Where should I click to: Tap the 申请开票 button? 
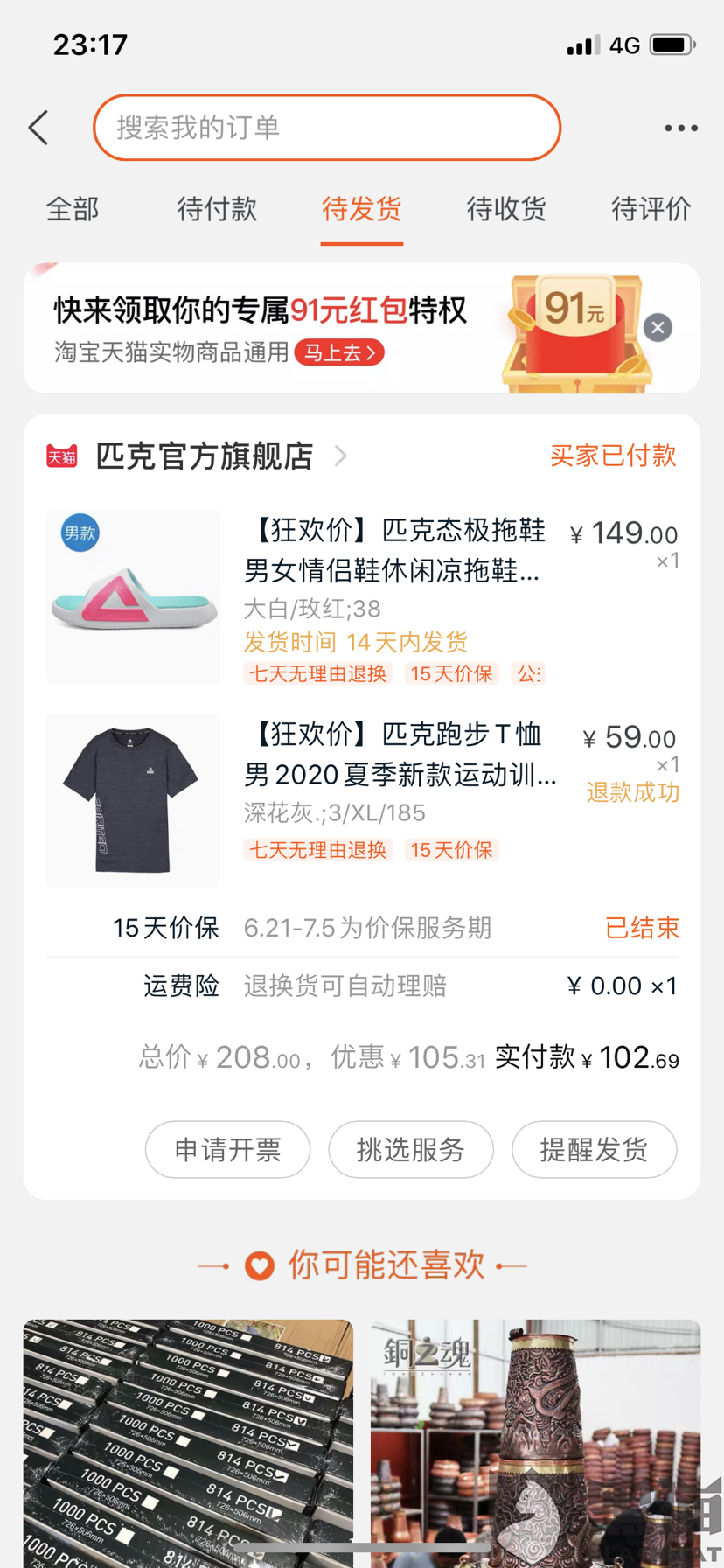click(227, 1149)
